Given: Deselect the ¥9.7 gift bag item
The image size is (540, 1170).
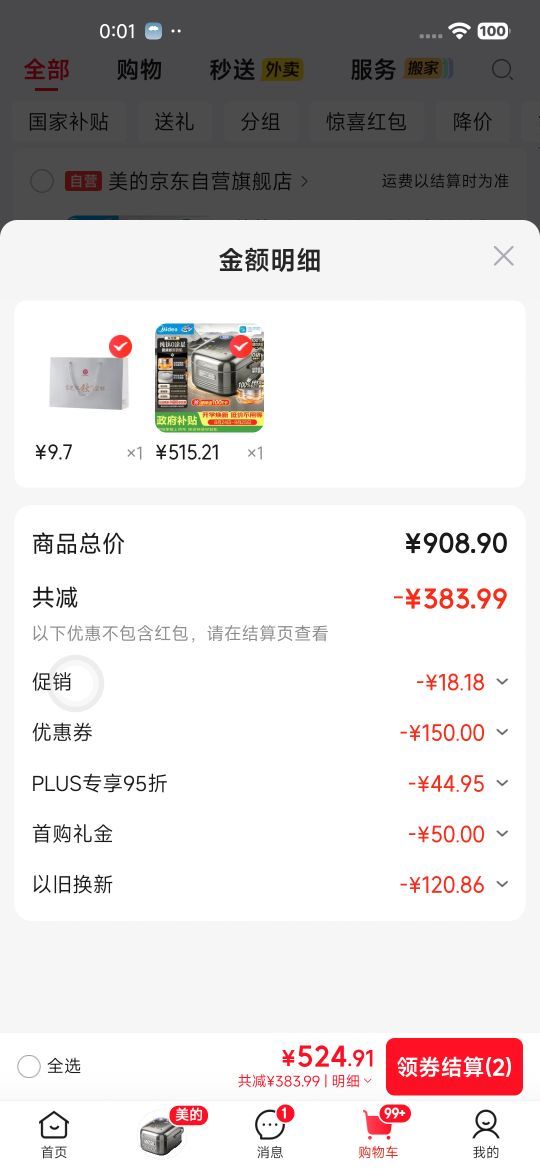Looking at the screenshot, I should [x=120, y=346].
